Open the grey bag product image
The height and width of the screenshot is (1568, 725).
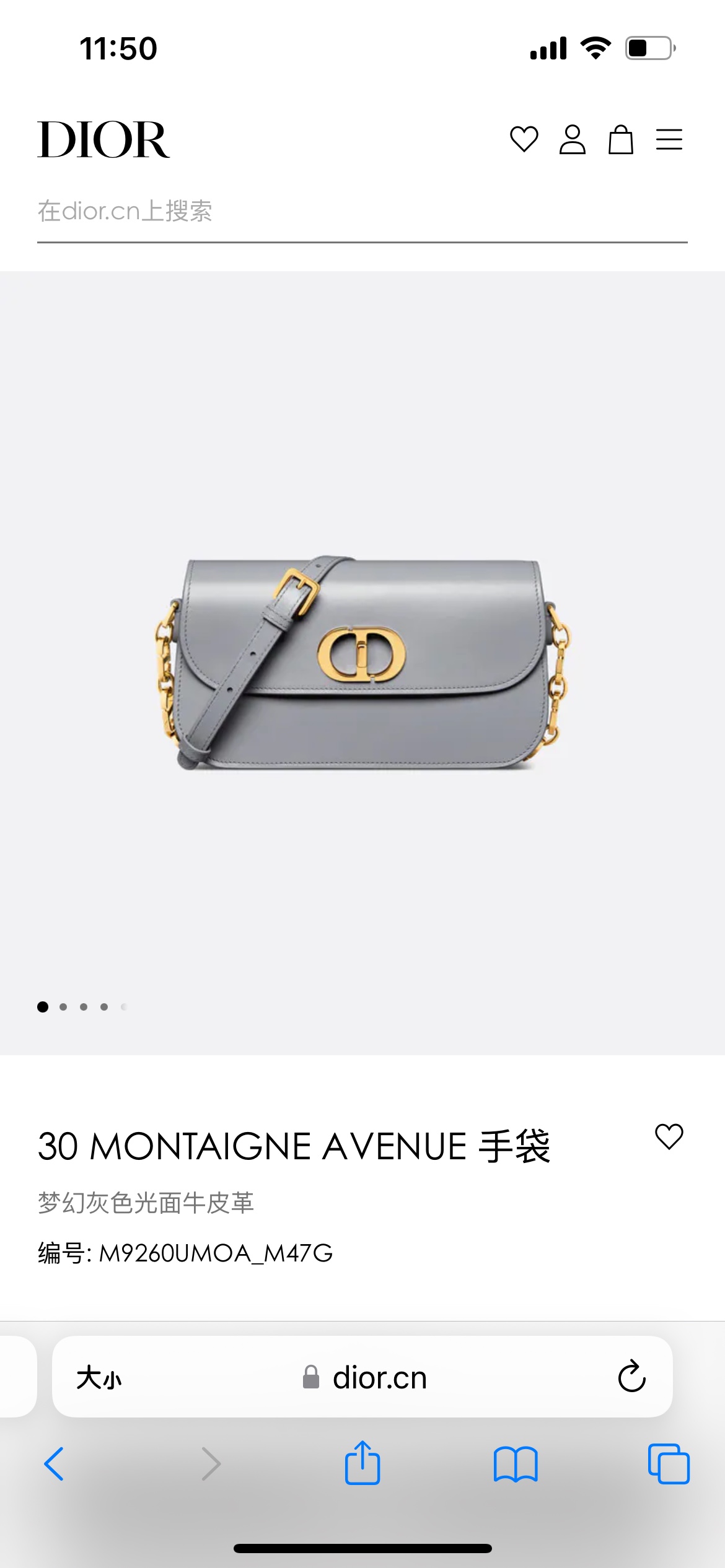coord(362,663)
